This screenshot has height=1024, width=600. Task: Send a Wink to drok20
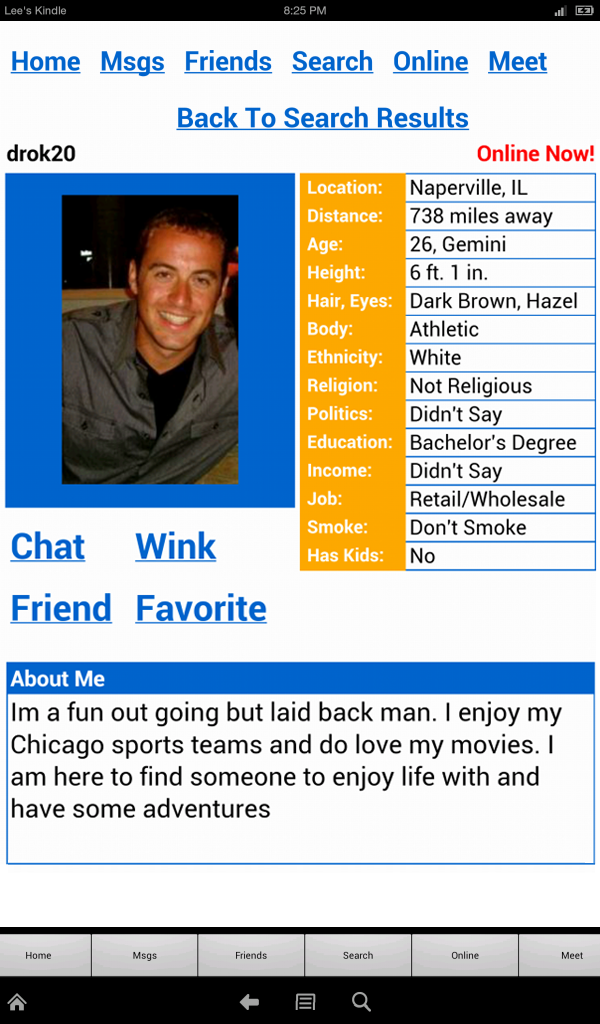click(x=176, y=546)
